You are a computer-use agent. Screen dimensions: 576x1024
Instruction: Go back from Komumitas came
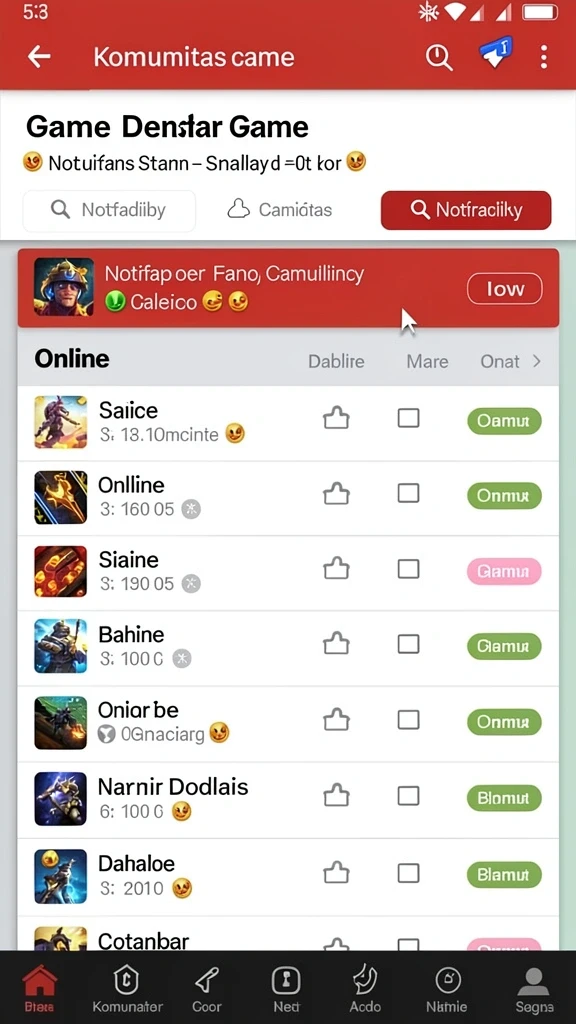pyautogui.click(x=39, y=57)
